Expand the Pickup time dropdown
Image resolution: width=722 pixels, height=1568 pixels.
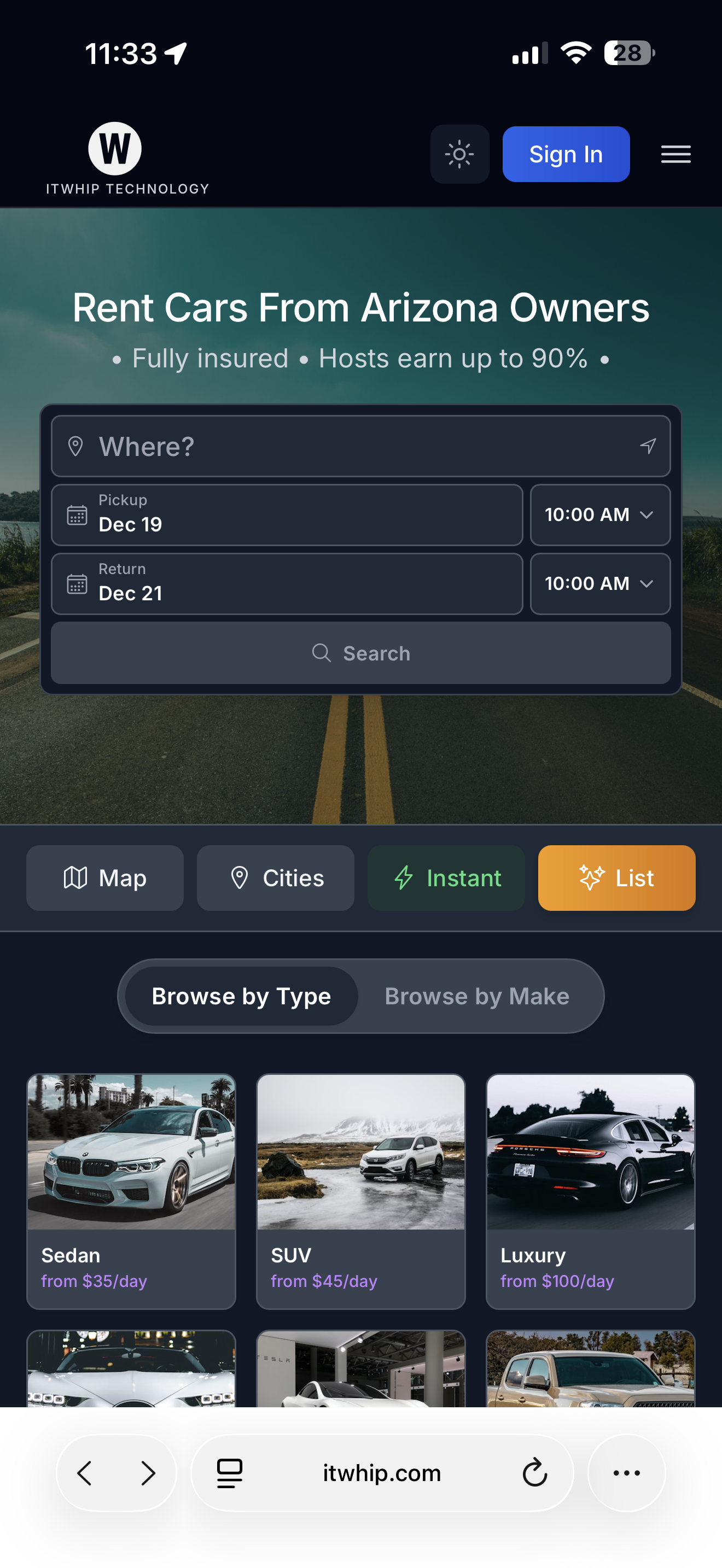pyautogui.click(x=599, y=515)
